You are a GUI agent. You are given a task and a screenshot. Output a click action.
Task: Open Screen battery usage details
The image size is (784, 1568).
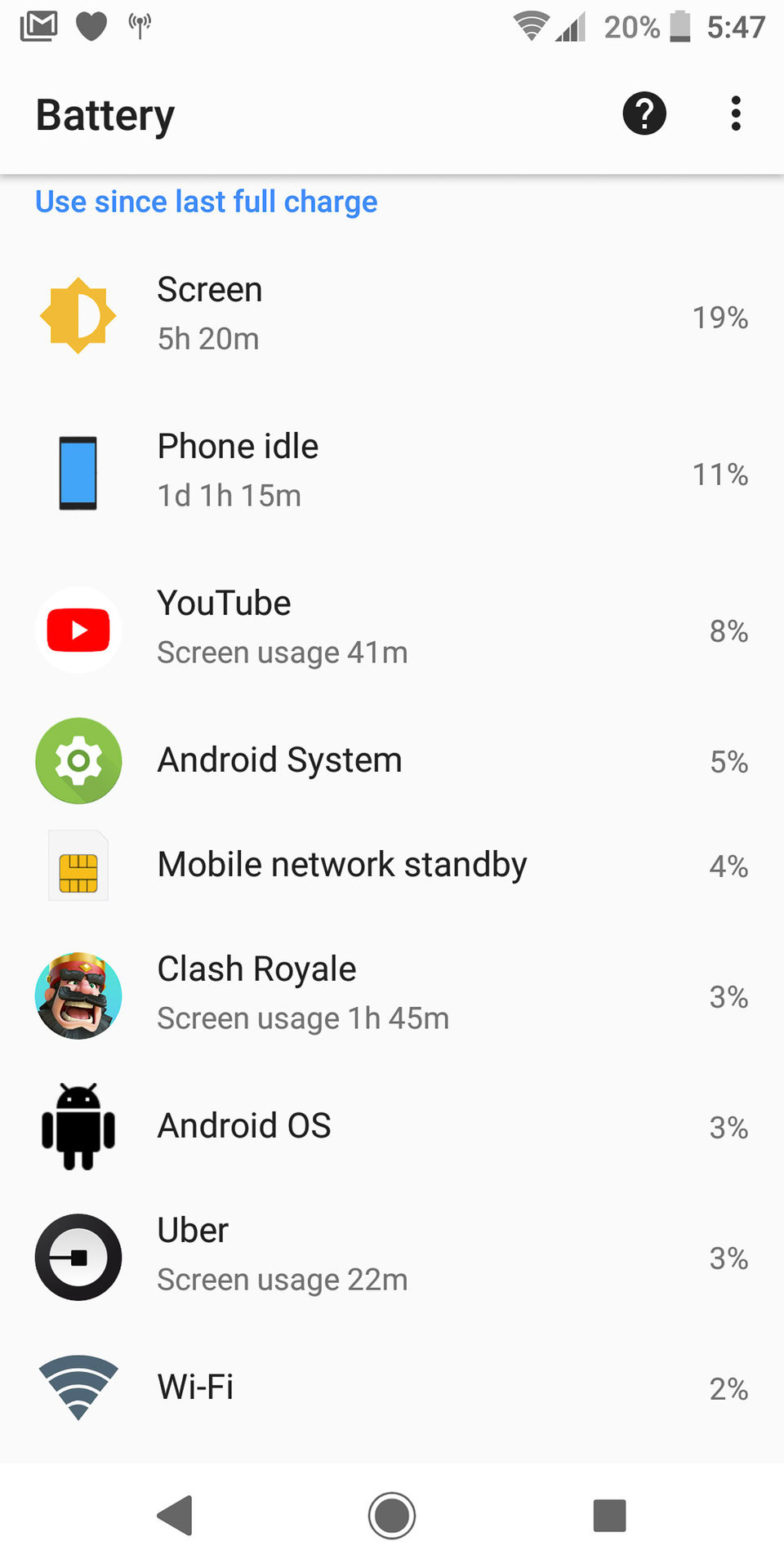392,314
